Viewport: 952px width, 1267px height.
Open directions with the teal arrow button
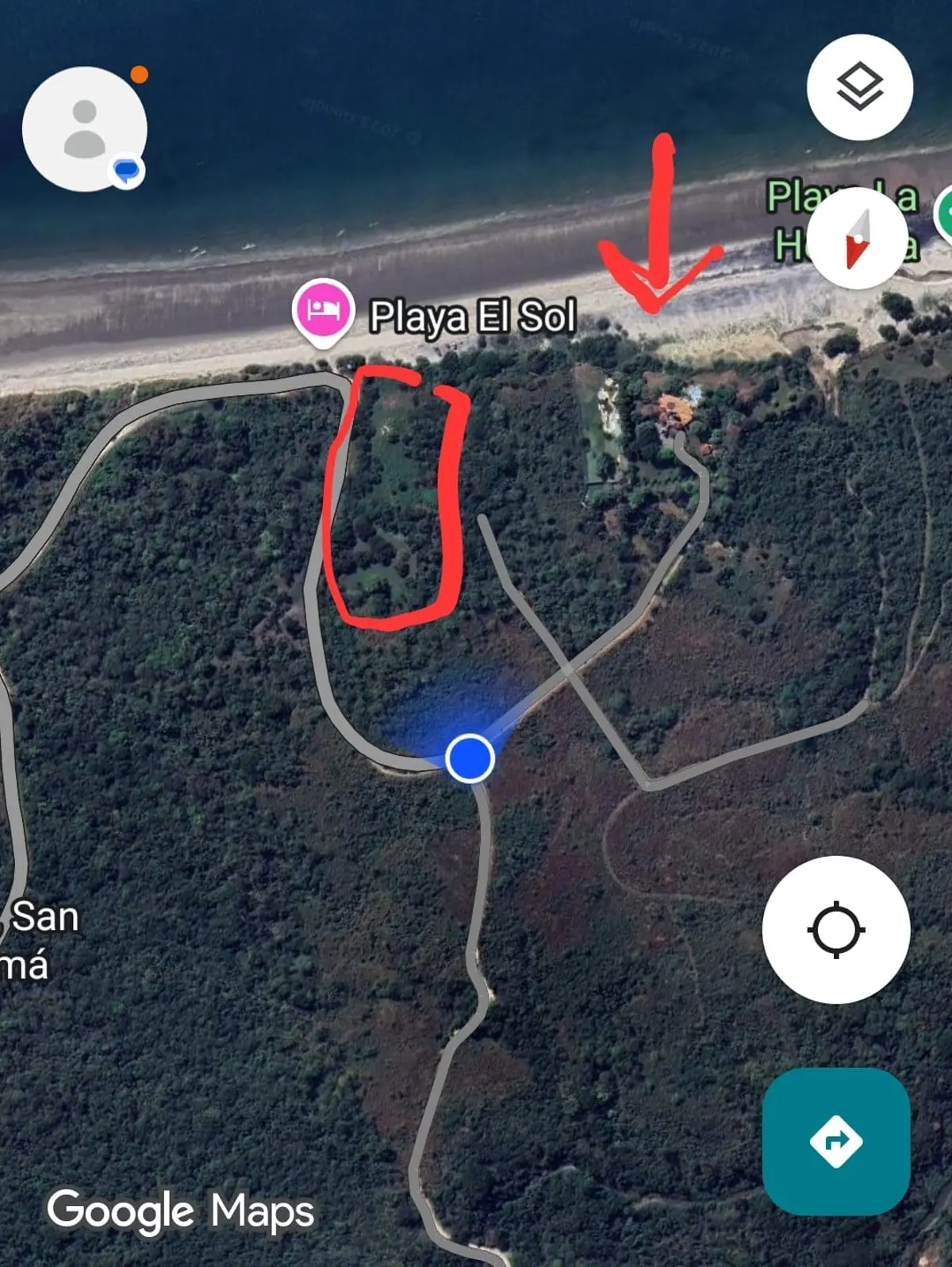[x=835, y=1141]
